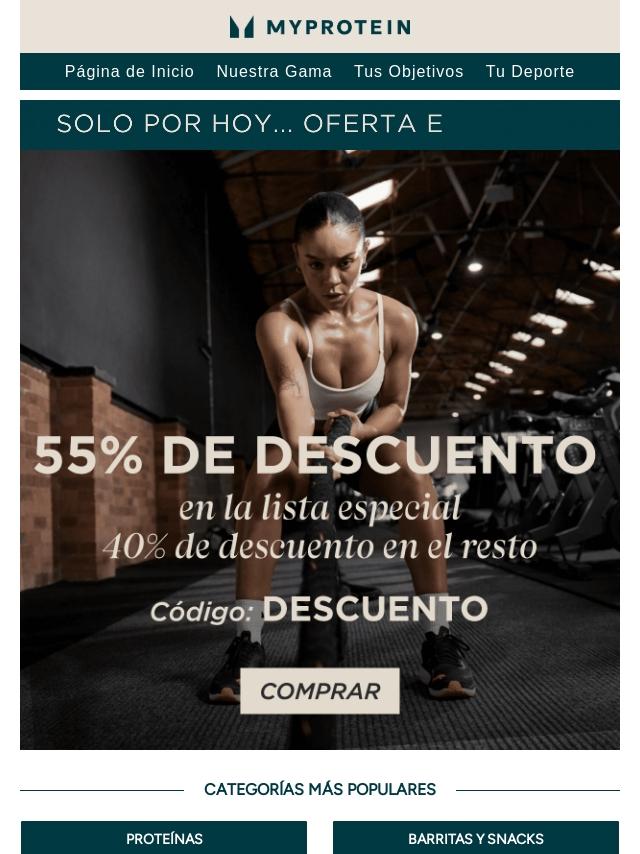Open Tus Objetivos link

pyautogui.click(x=408, y=72)
